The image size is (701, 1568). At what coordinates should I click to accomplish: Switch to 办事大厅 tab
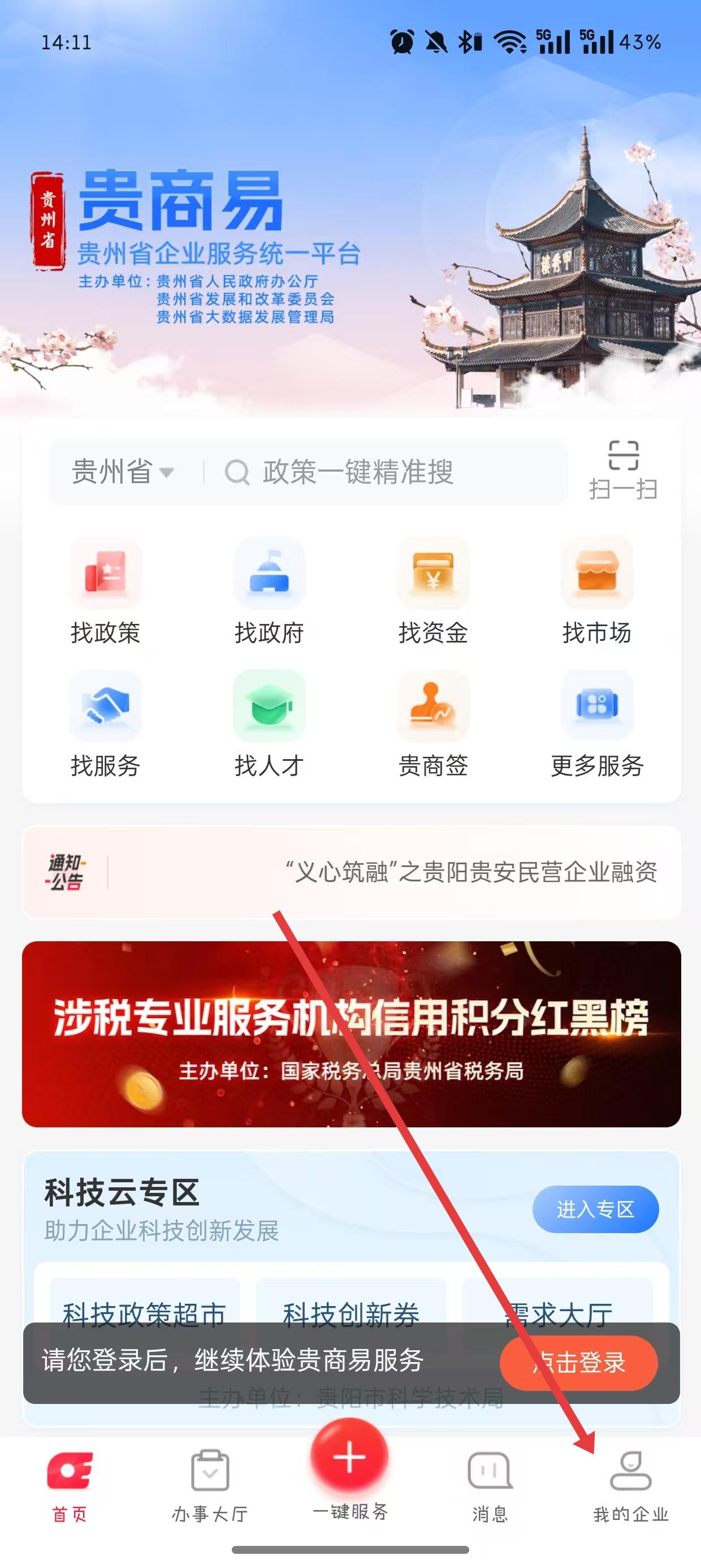pyautogui.click(x=210, y=1485)
